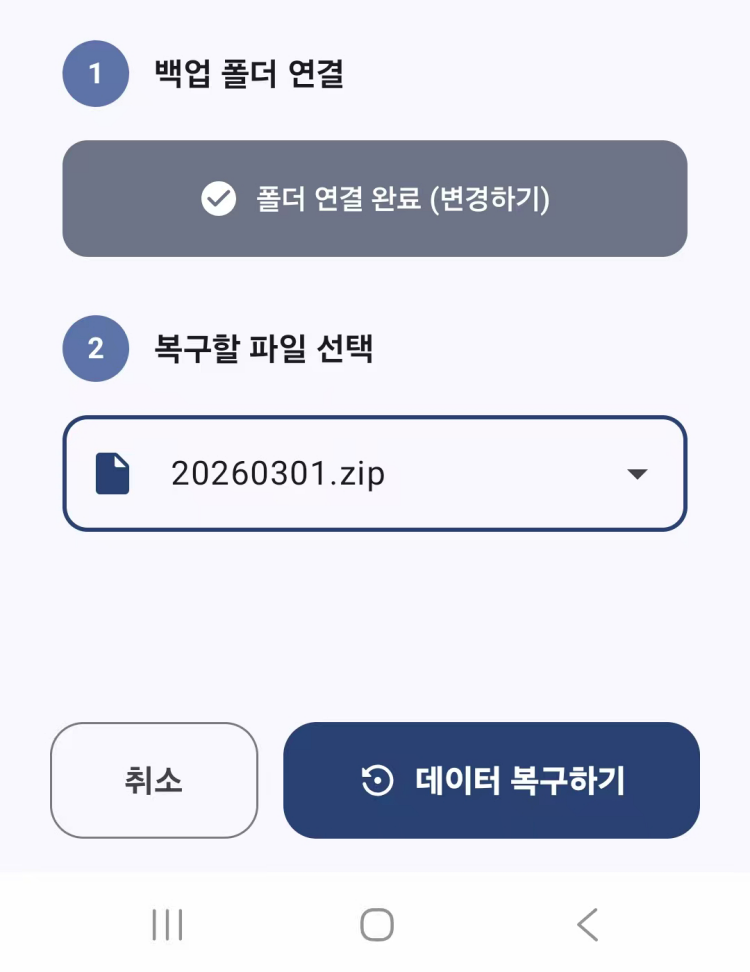Open the recent apps view

pyautogui.click(x=167, y=925)
